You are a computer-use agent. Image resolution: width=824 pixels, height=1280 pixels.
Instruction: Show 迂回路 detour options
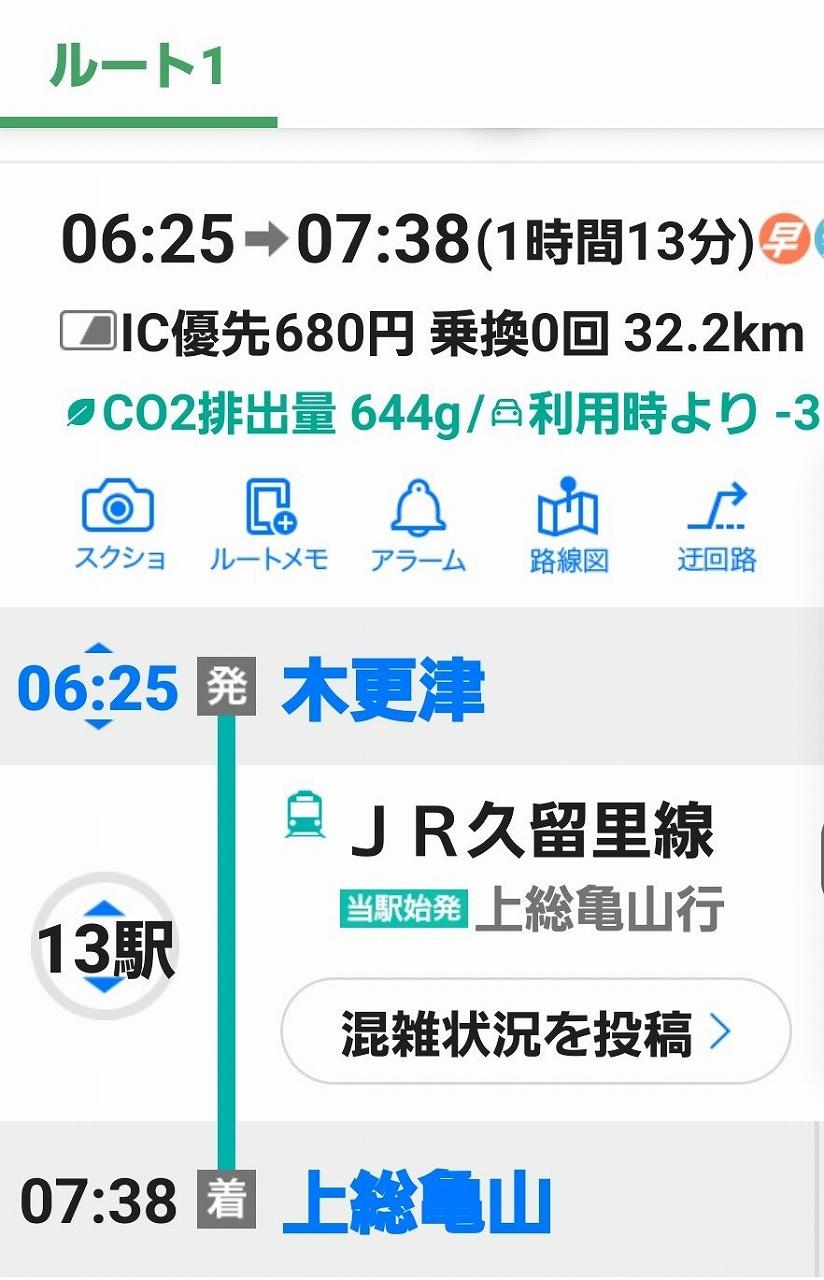pyautogui.click(x=716, y=525)
